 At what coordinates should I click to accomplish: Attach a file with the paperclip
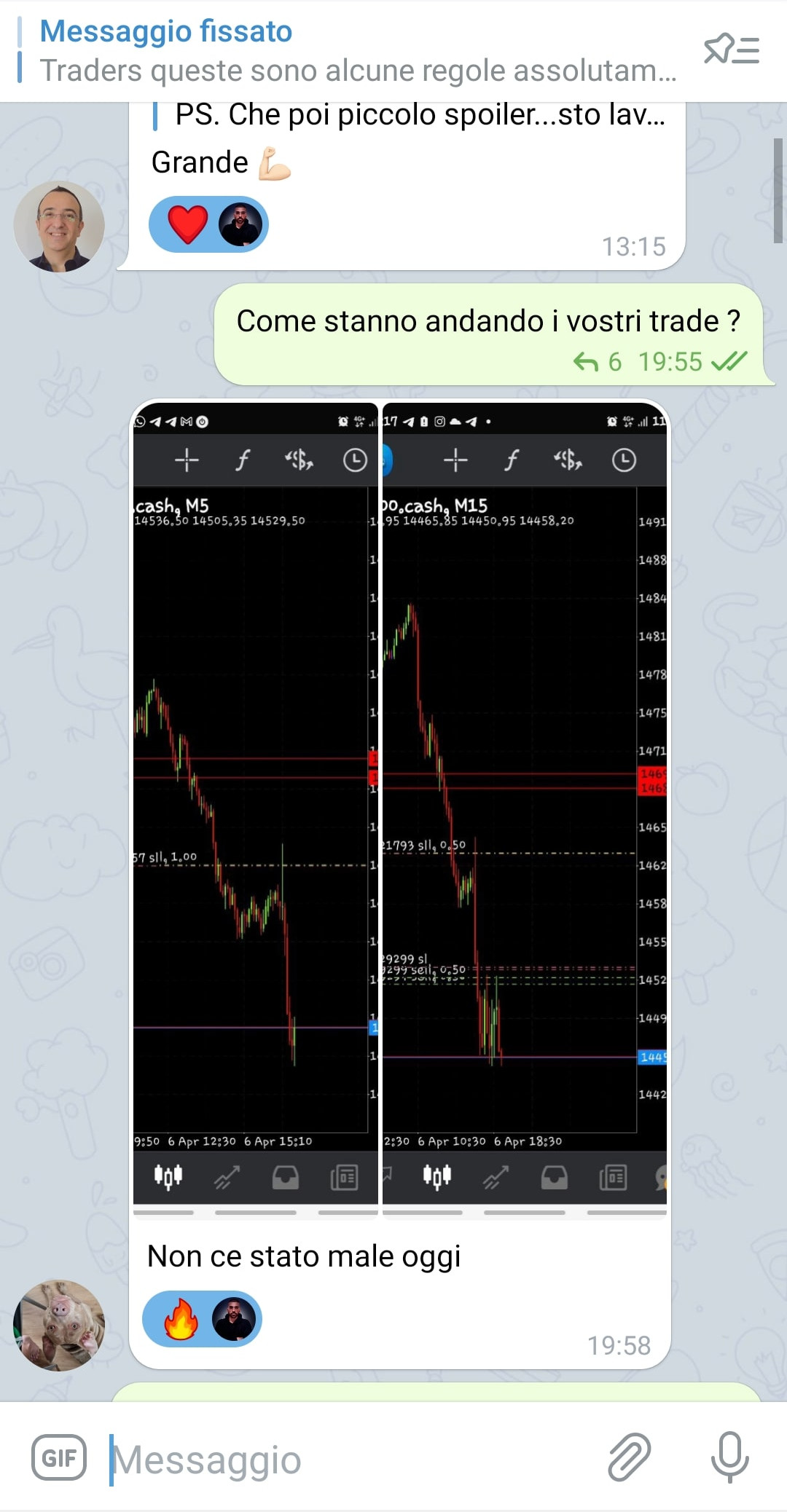tap(629, 1457)
